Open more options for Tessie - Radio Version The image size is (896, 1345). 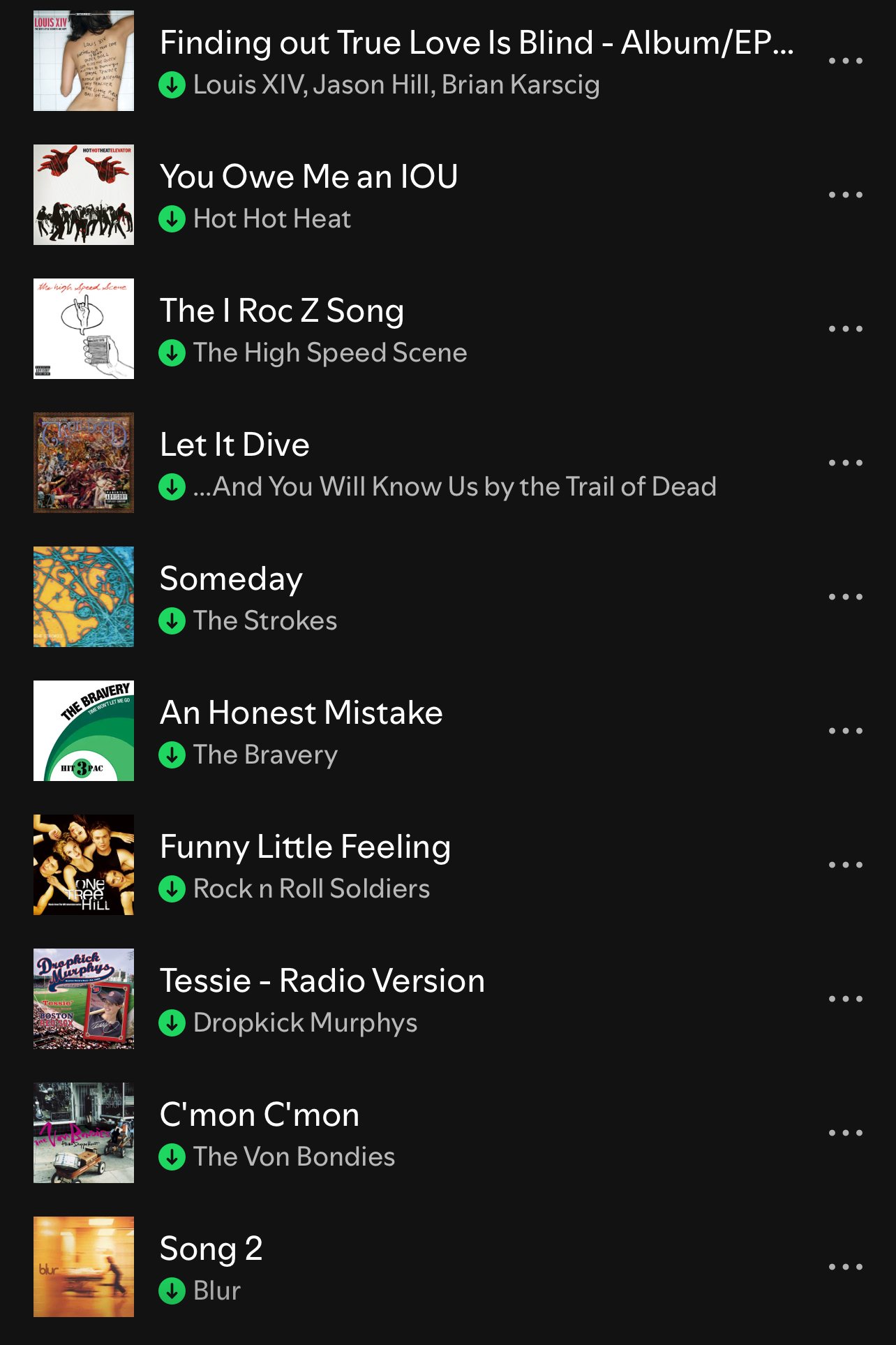click(845, 1000)
